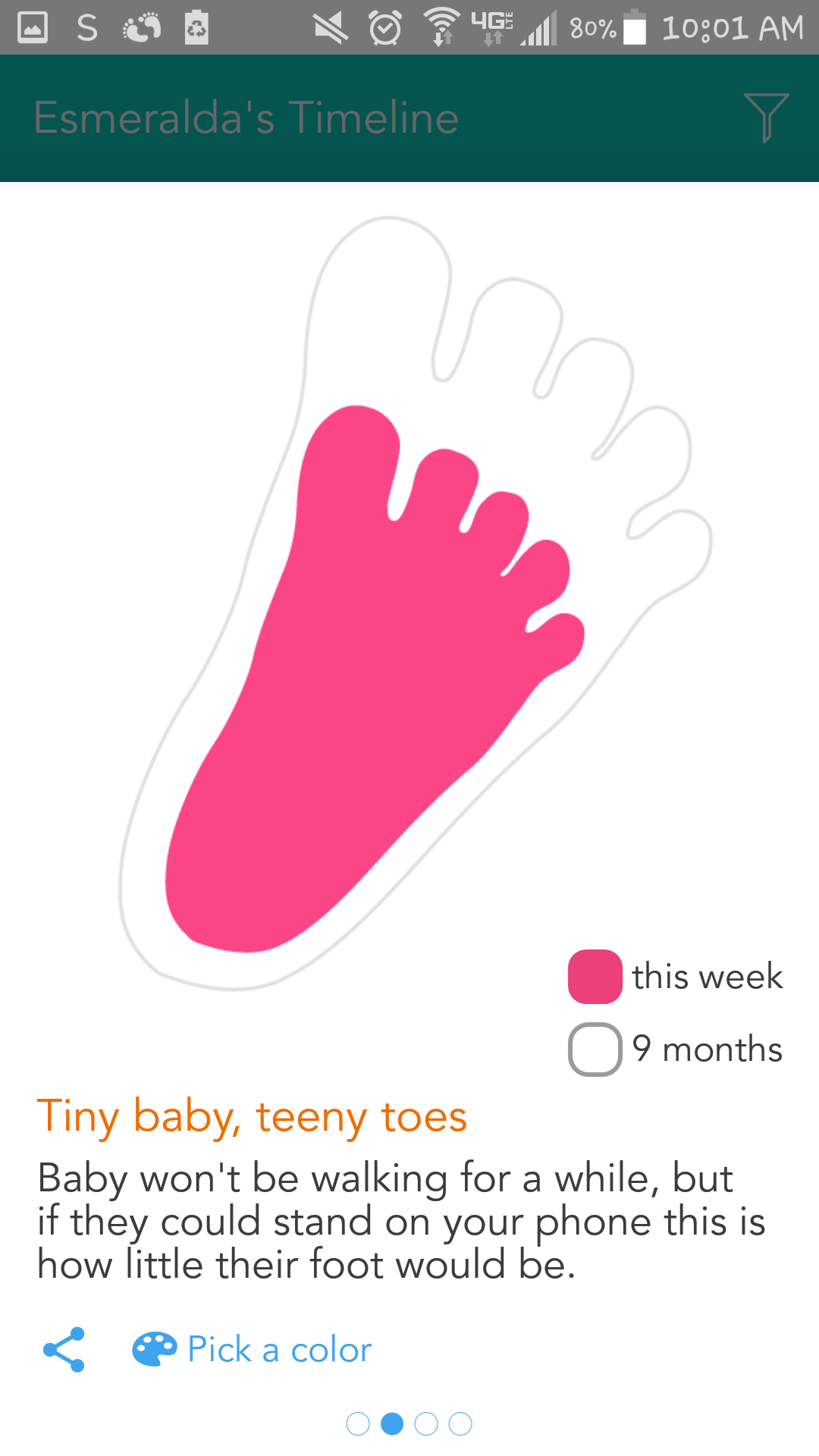Share the baby foot size card
819x1456 pixels.
tap(64, 1350)
